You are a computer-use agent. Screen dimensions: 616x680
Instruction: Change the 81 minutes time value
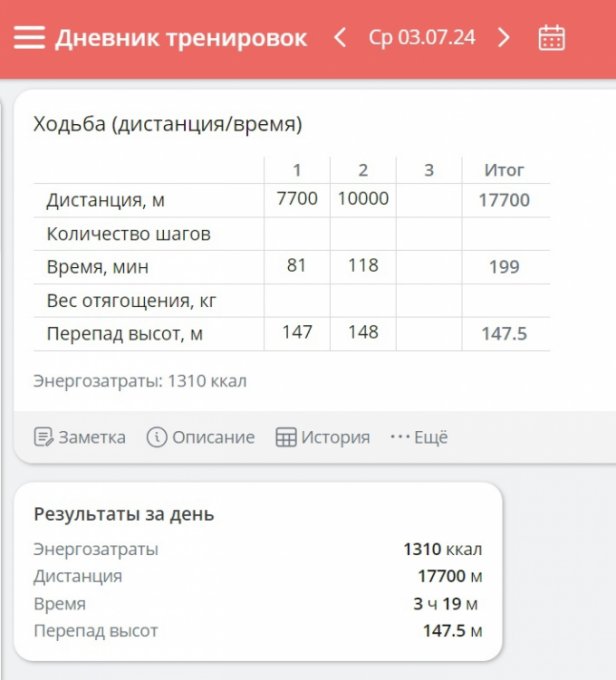point(297,266)
